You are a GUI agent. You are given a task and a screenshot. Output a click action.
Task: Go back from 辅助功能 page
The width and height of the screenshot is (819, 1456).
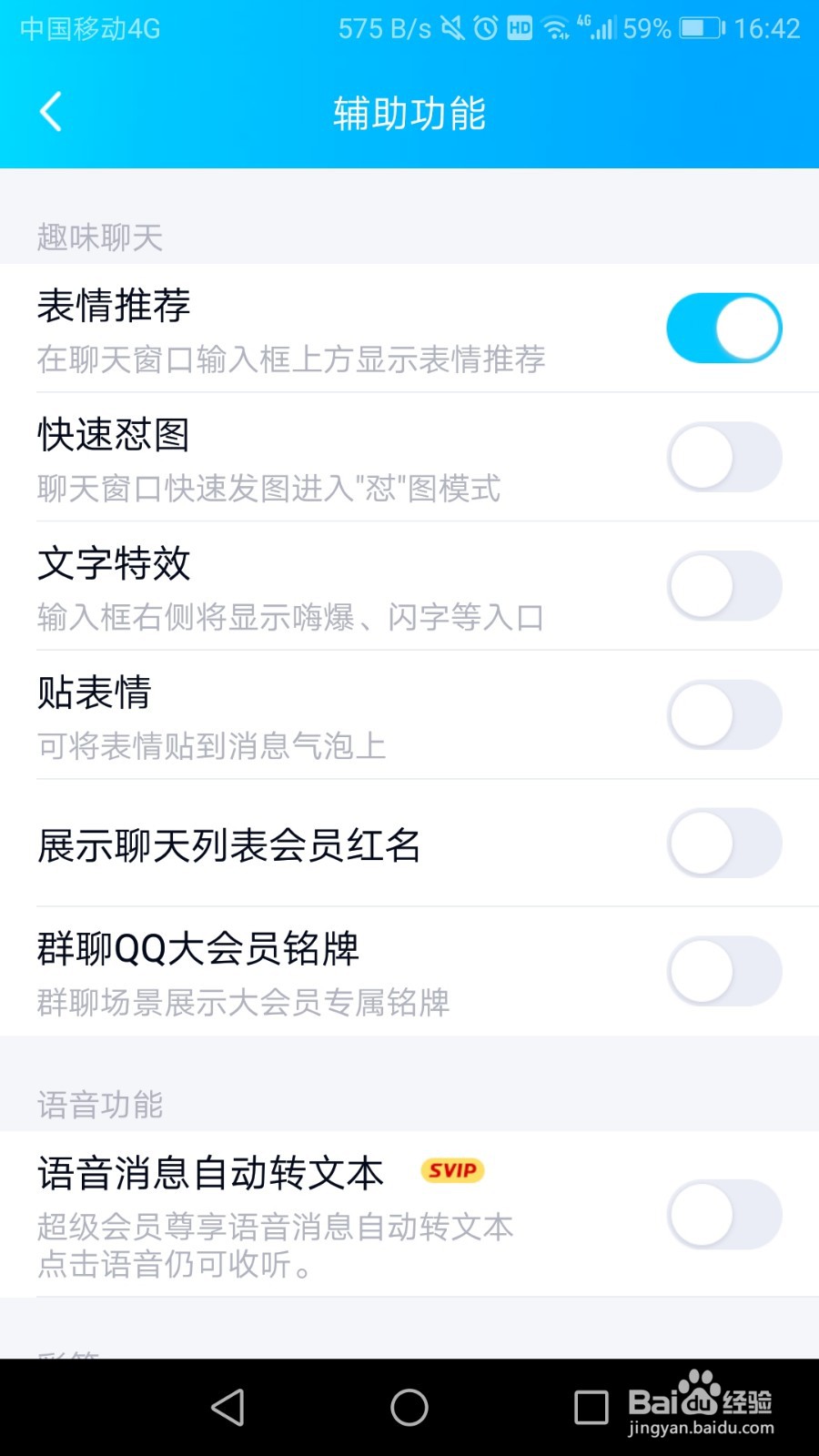[x=51, y=112]
